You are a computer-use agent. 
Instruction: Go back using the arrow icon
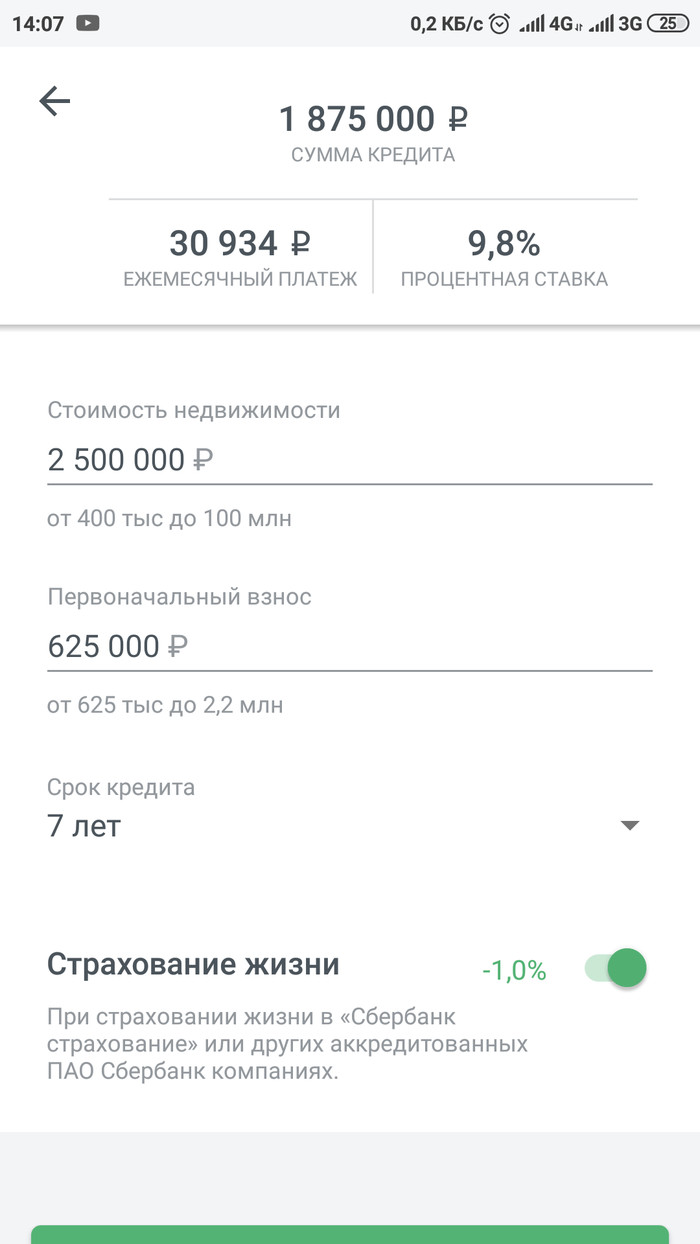55,101
